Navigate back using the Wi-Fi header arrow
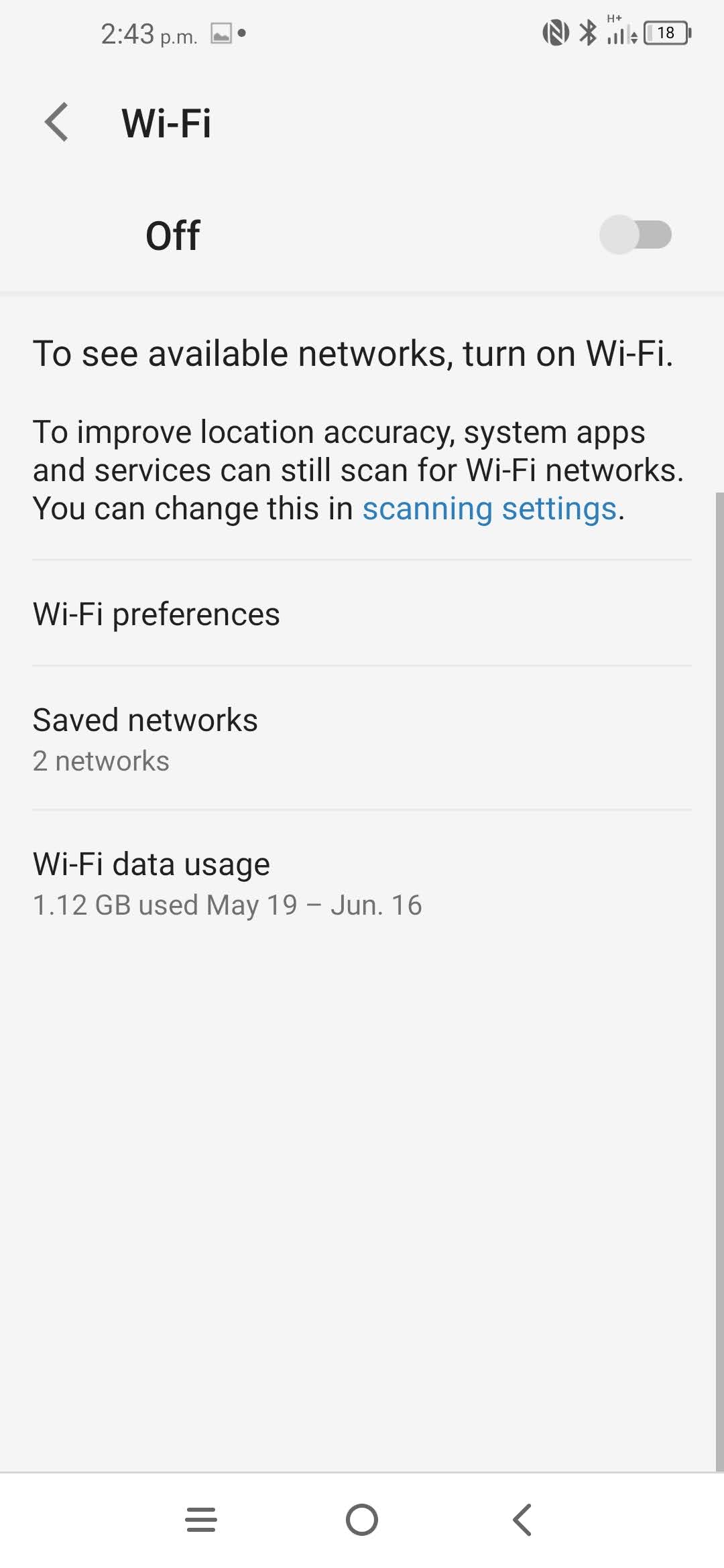This screenshot has height=1568, width=724. [57, 123]
